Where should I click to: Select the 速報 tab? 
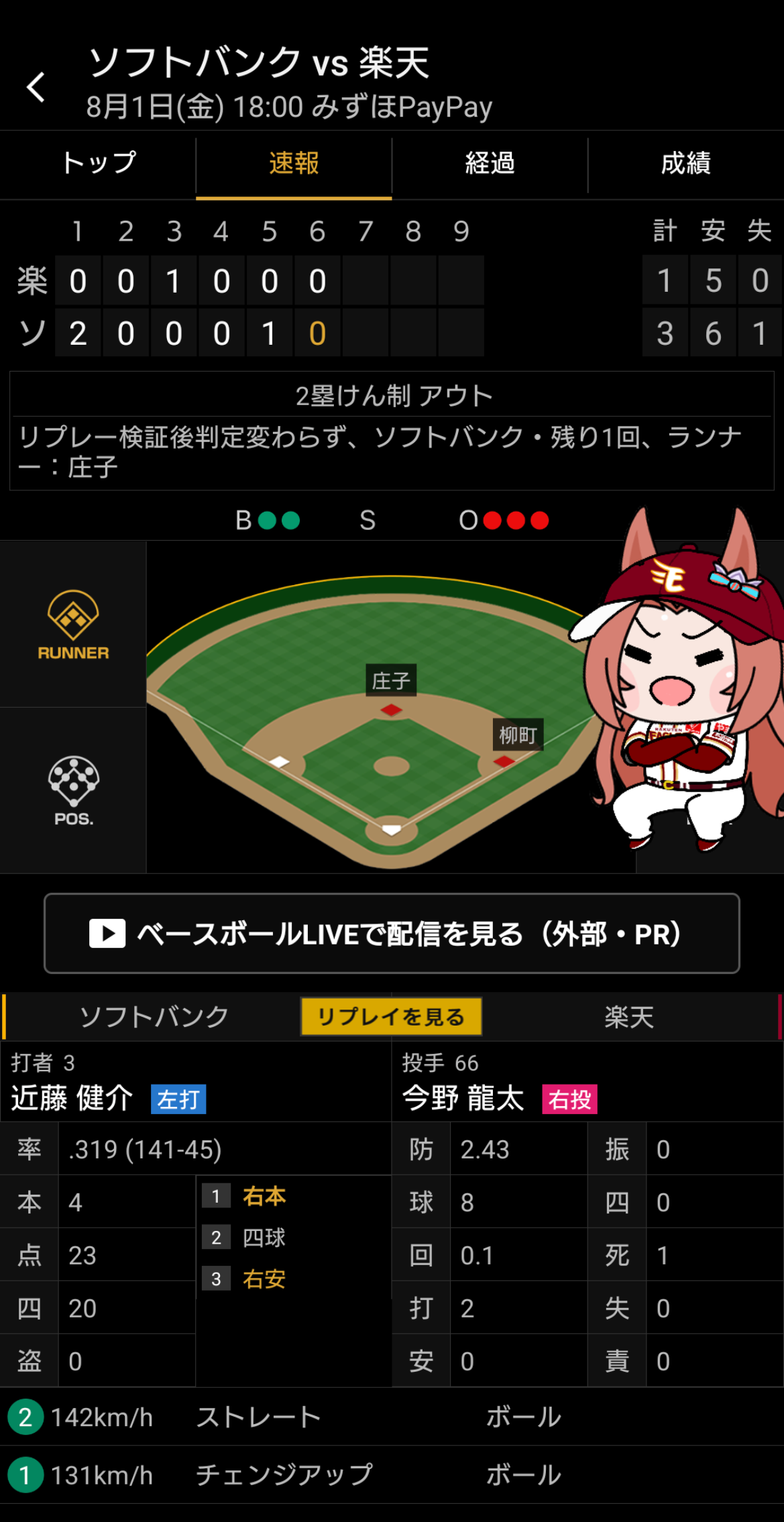click(294, 164)
